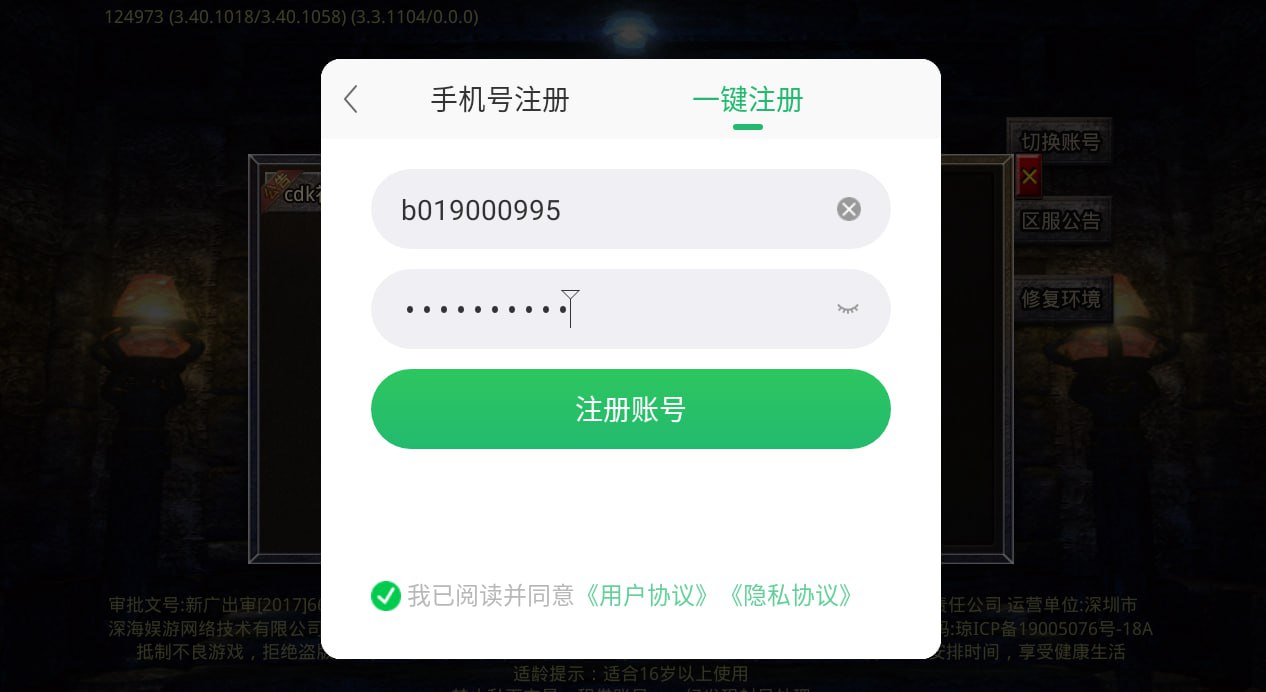Go back using the left arrow
This screenshot has height=692, width=1266.
351,99
